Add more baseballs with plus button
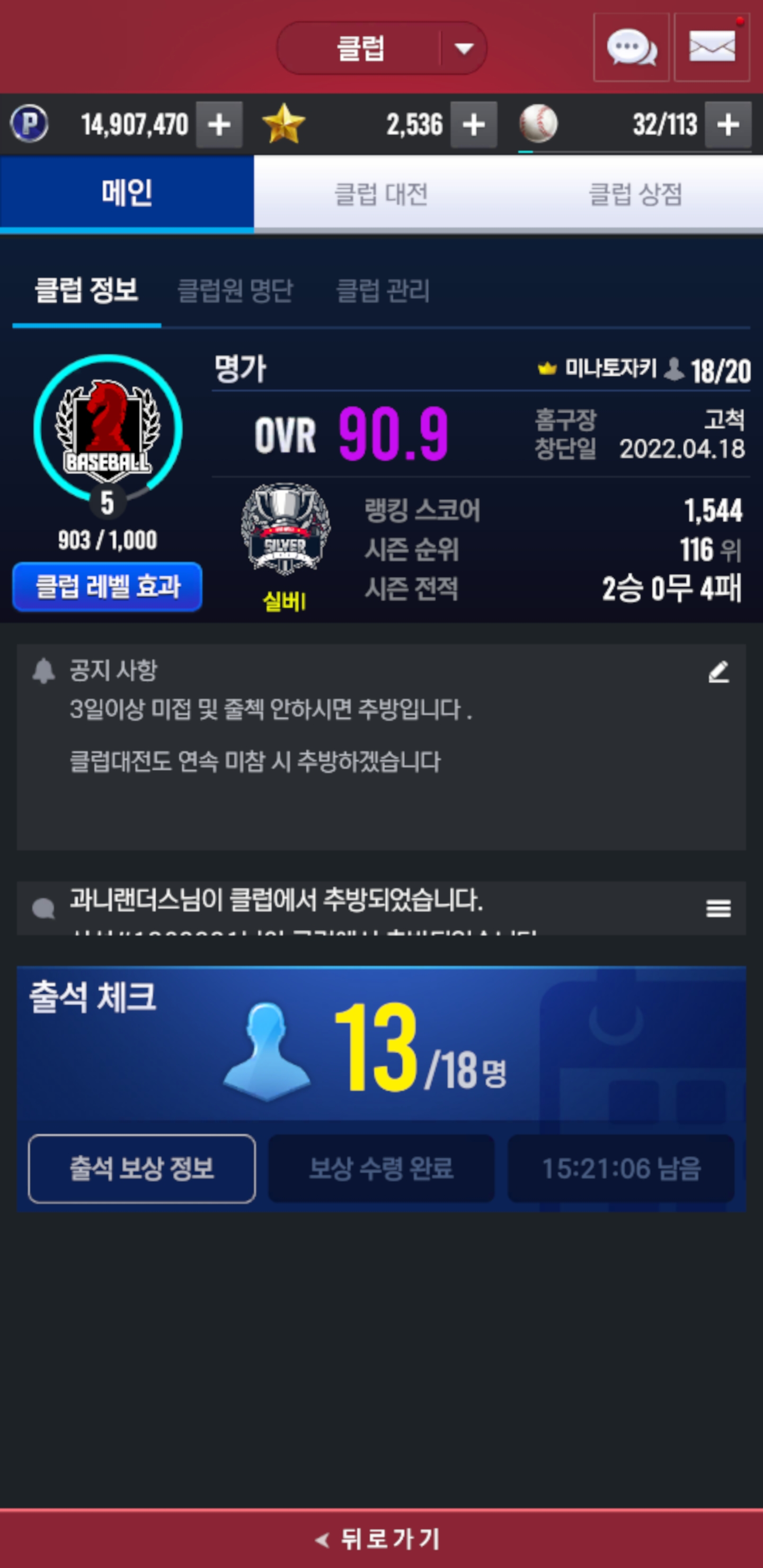 727,126
